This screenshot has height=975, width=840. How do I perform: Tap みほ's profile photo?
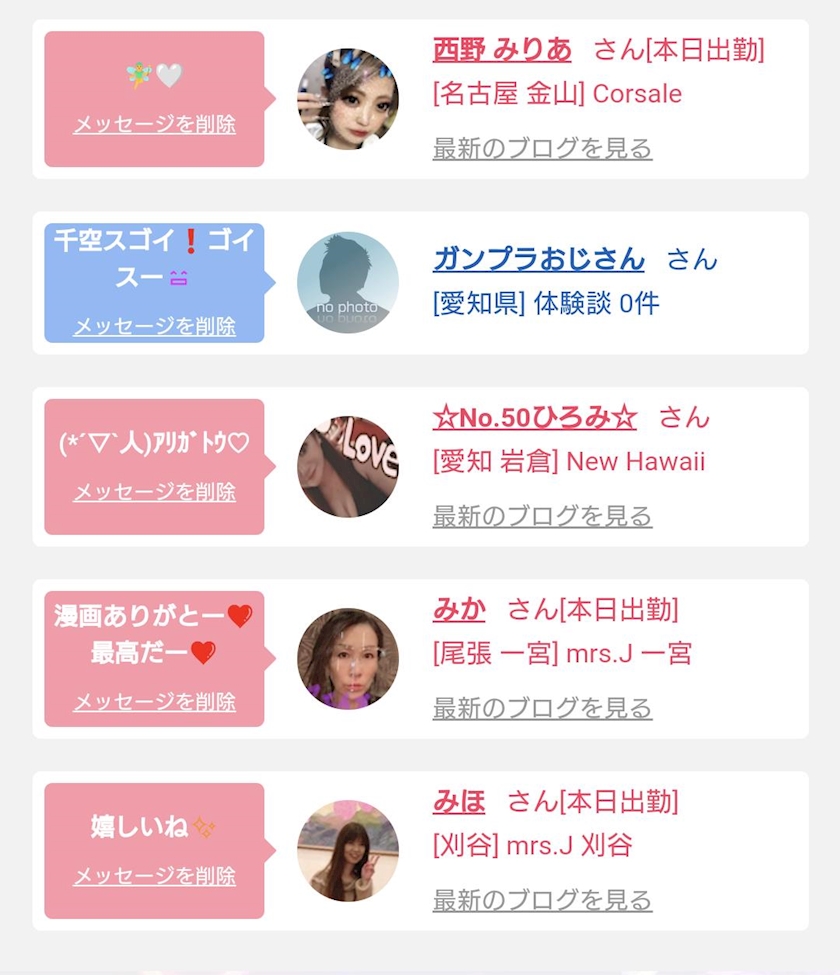[x=348, y=851]
